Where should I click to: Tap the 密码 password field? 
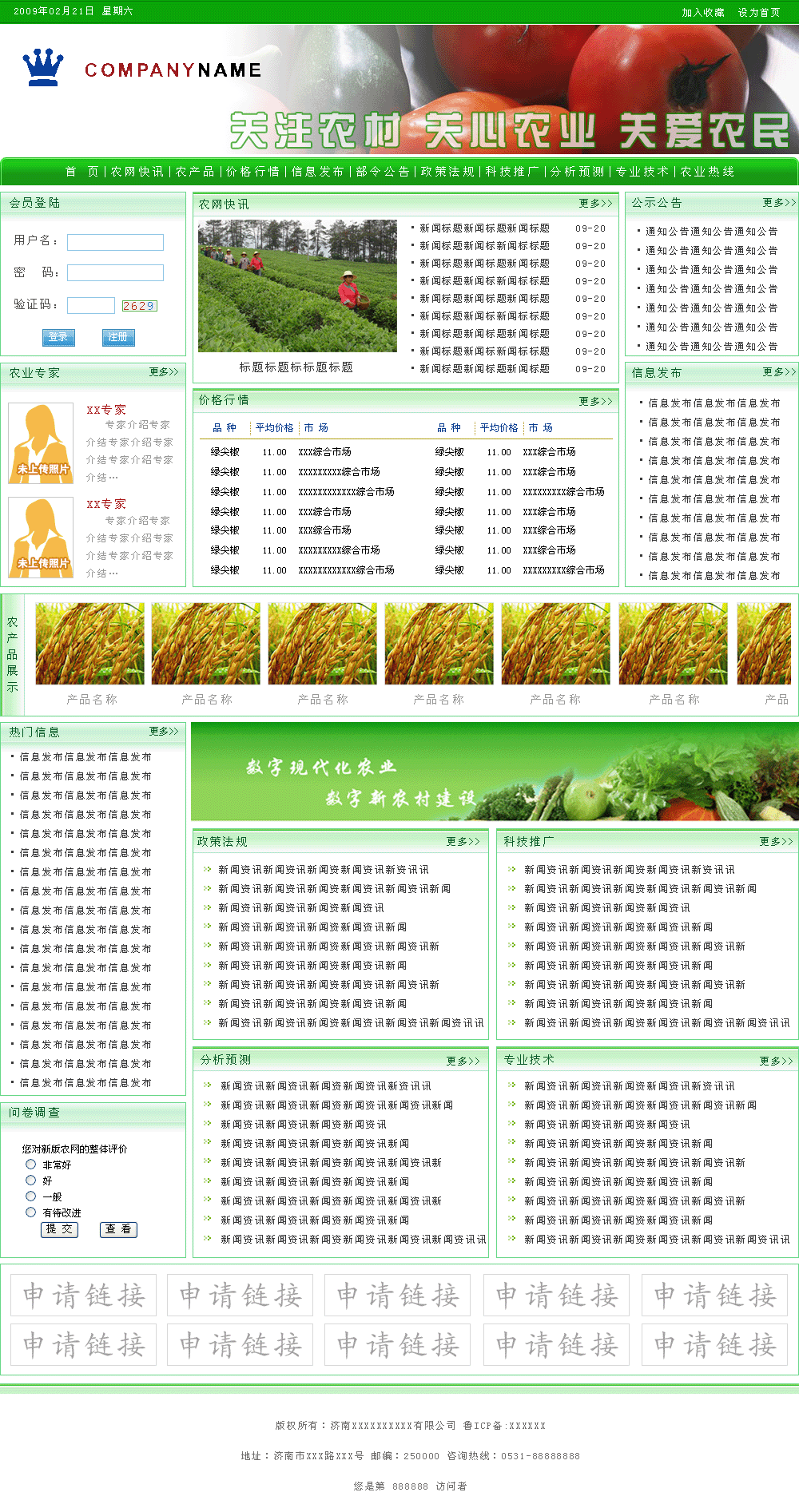pos(115,273)
